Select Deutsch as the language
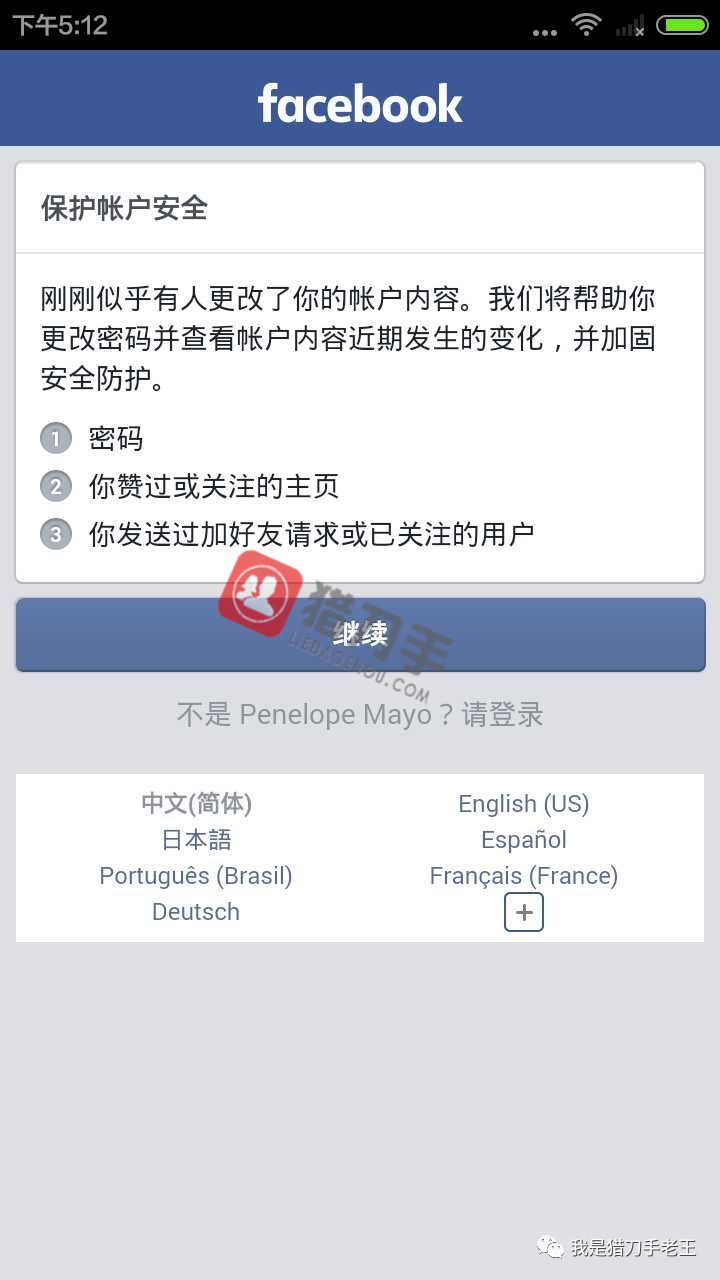 click(x=196, y=911)
